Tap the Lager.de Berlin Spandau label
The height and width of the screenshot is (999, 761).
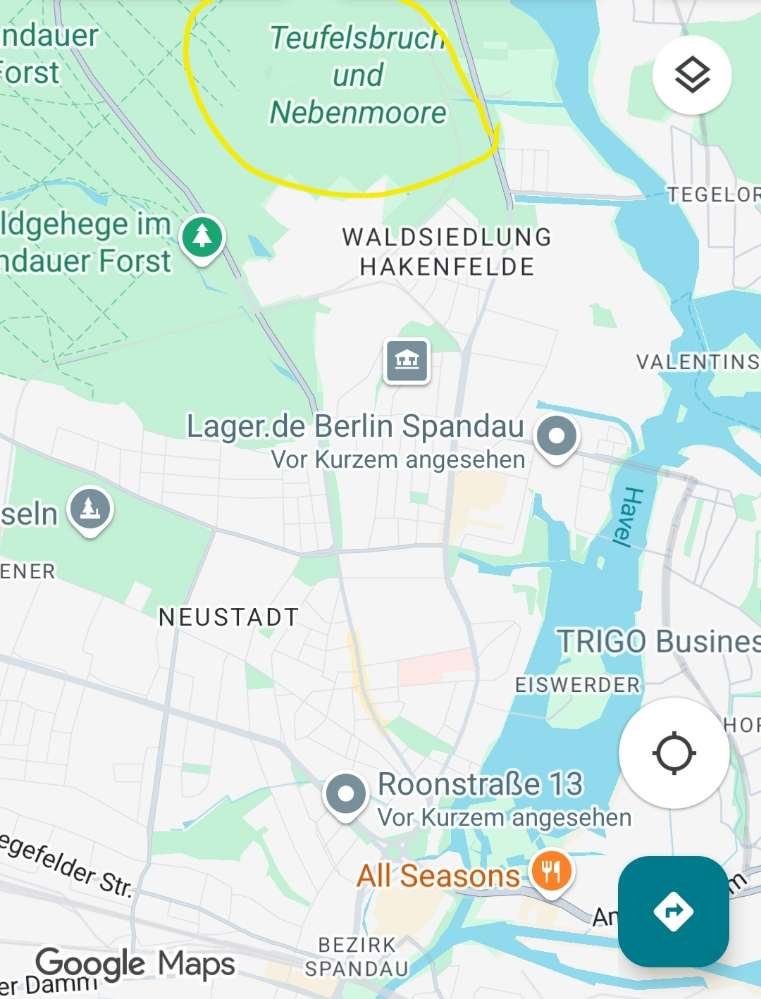point(355,426)
